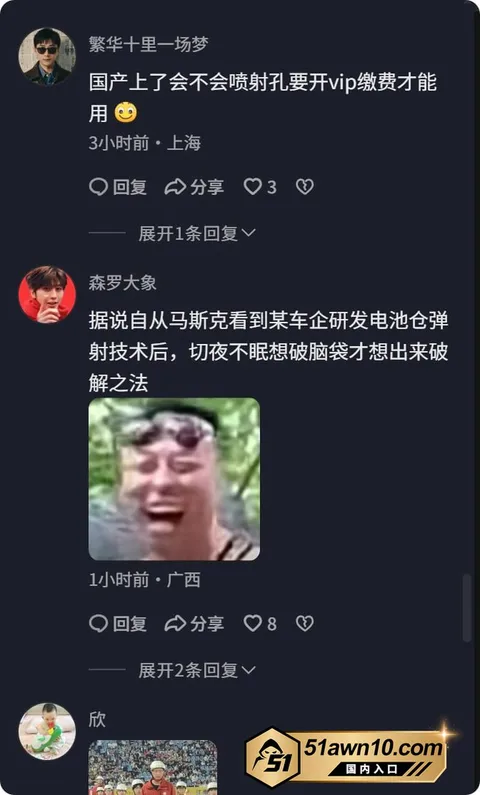
Task: Dislike 繁华十里一场梦's comment
Action: click(305, 187)
